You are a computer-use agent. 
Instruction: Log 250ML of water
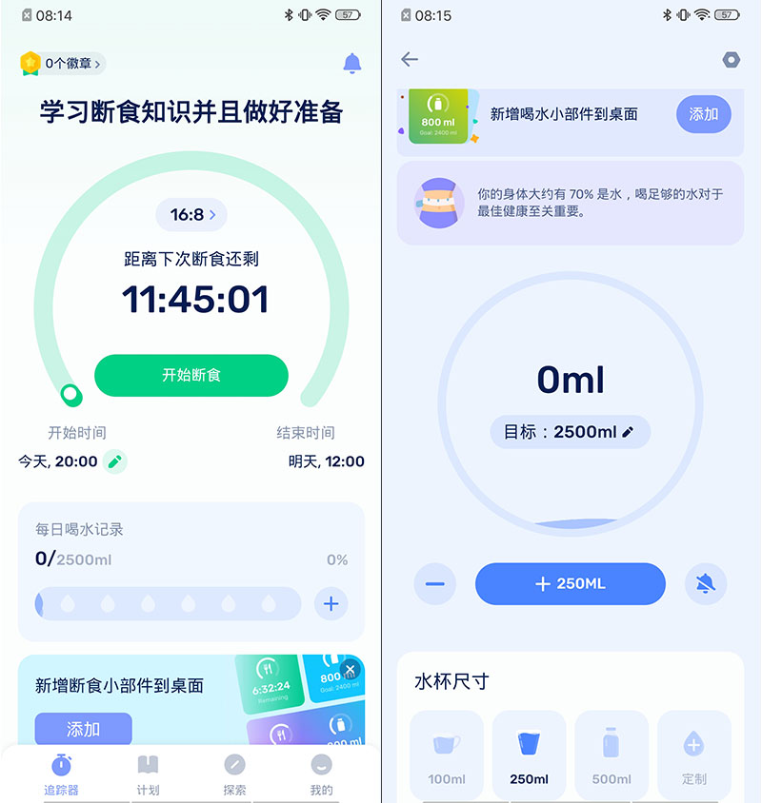[570, 584]
